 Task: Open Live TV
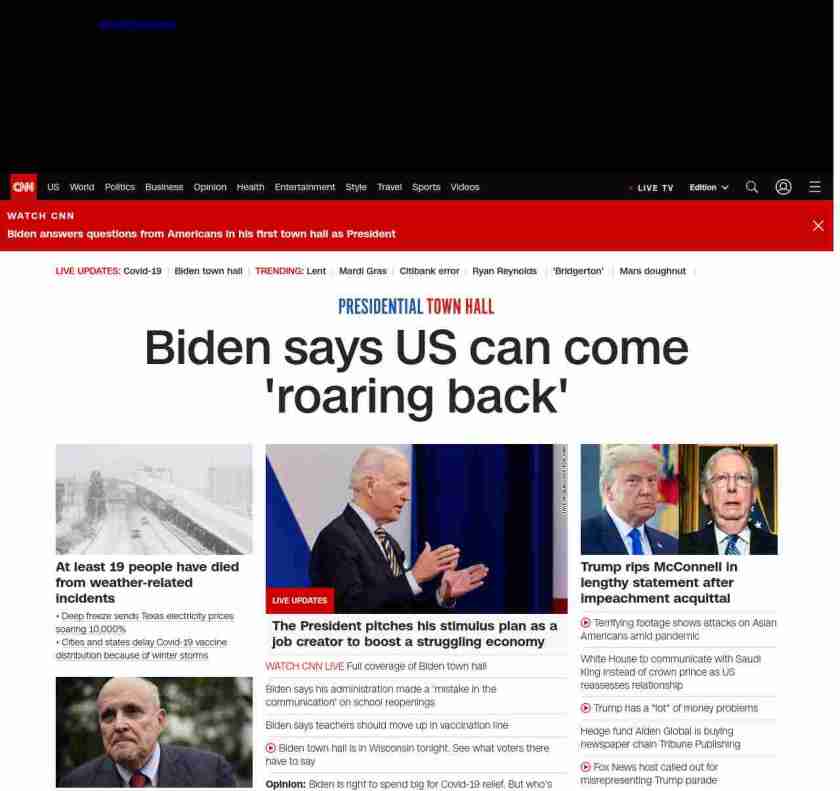tap(654, 188)
